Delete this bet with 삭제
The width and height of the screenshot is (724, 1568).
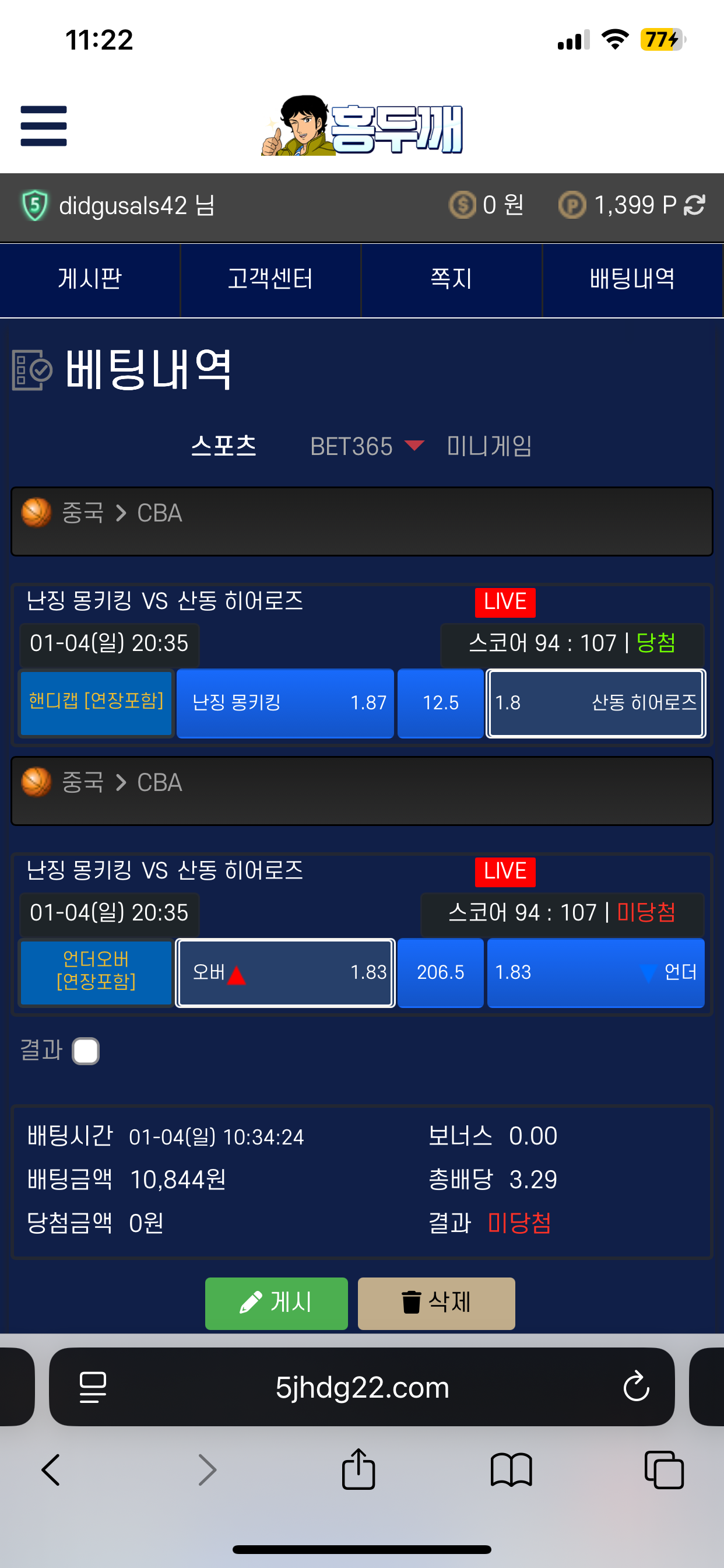[x=436, y=1303]
